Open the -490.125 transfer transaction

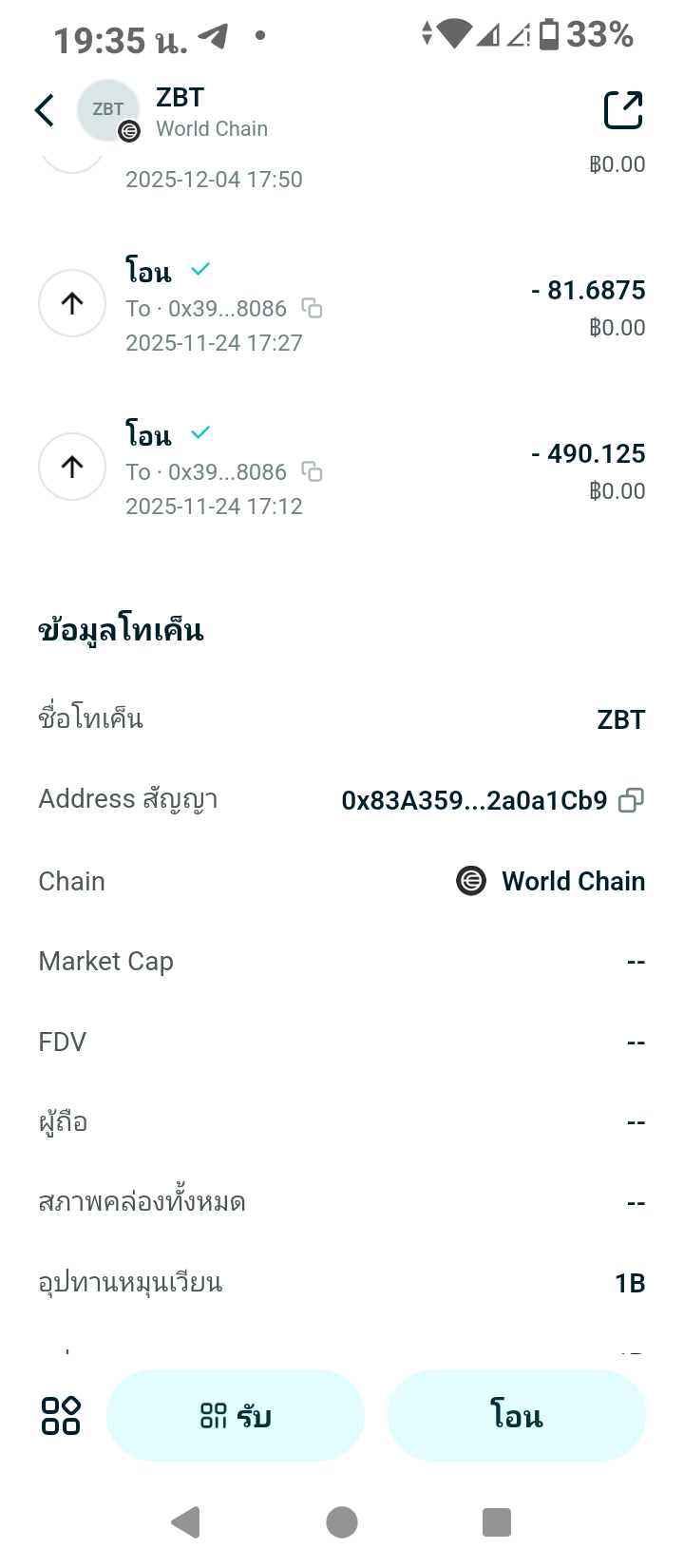coord(342,468)
